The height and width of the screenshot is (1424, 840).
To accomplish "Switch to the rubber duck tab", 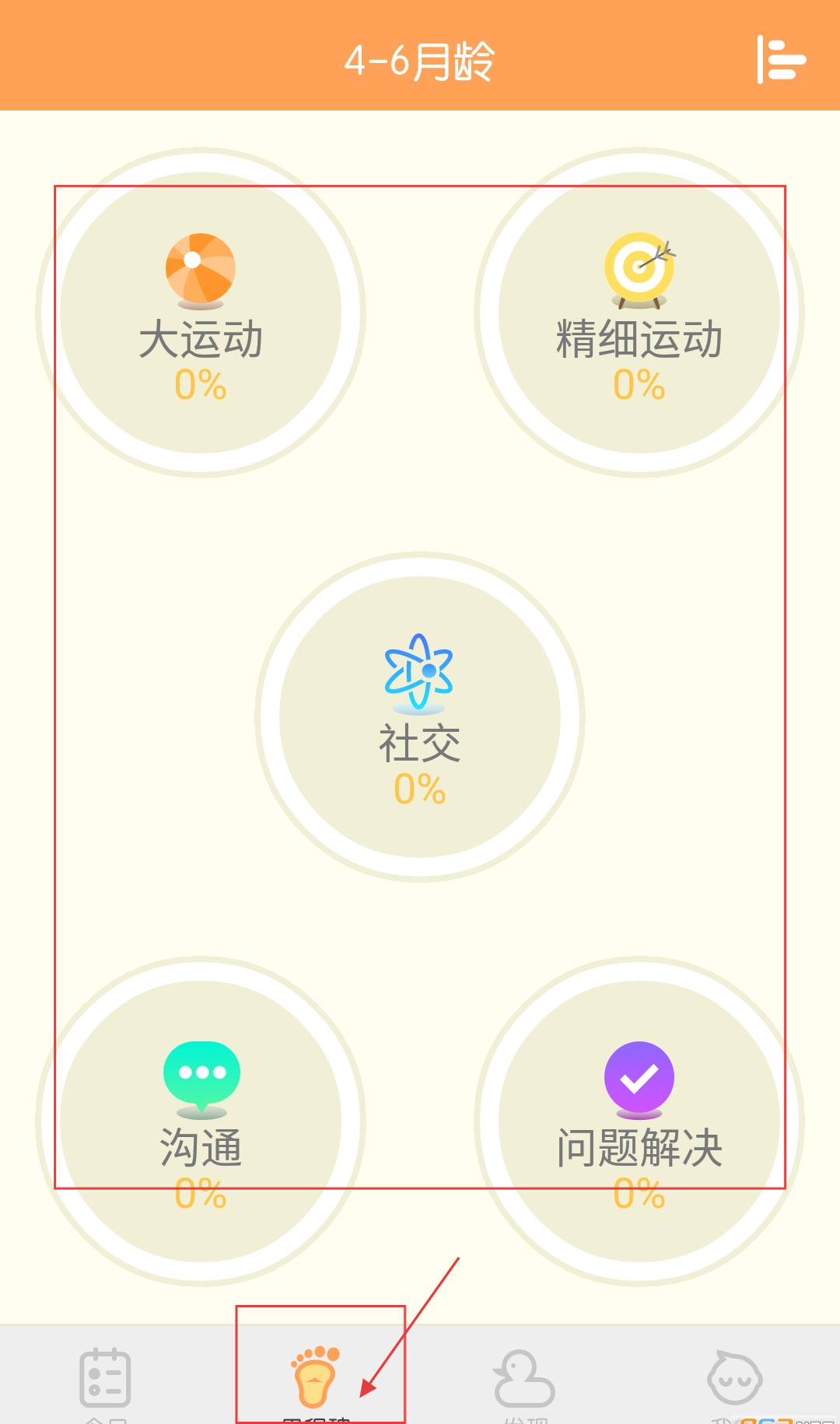I will pyautogui.click(x=524, y=1378).
